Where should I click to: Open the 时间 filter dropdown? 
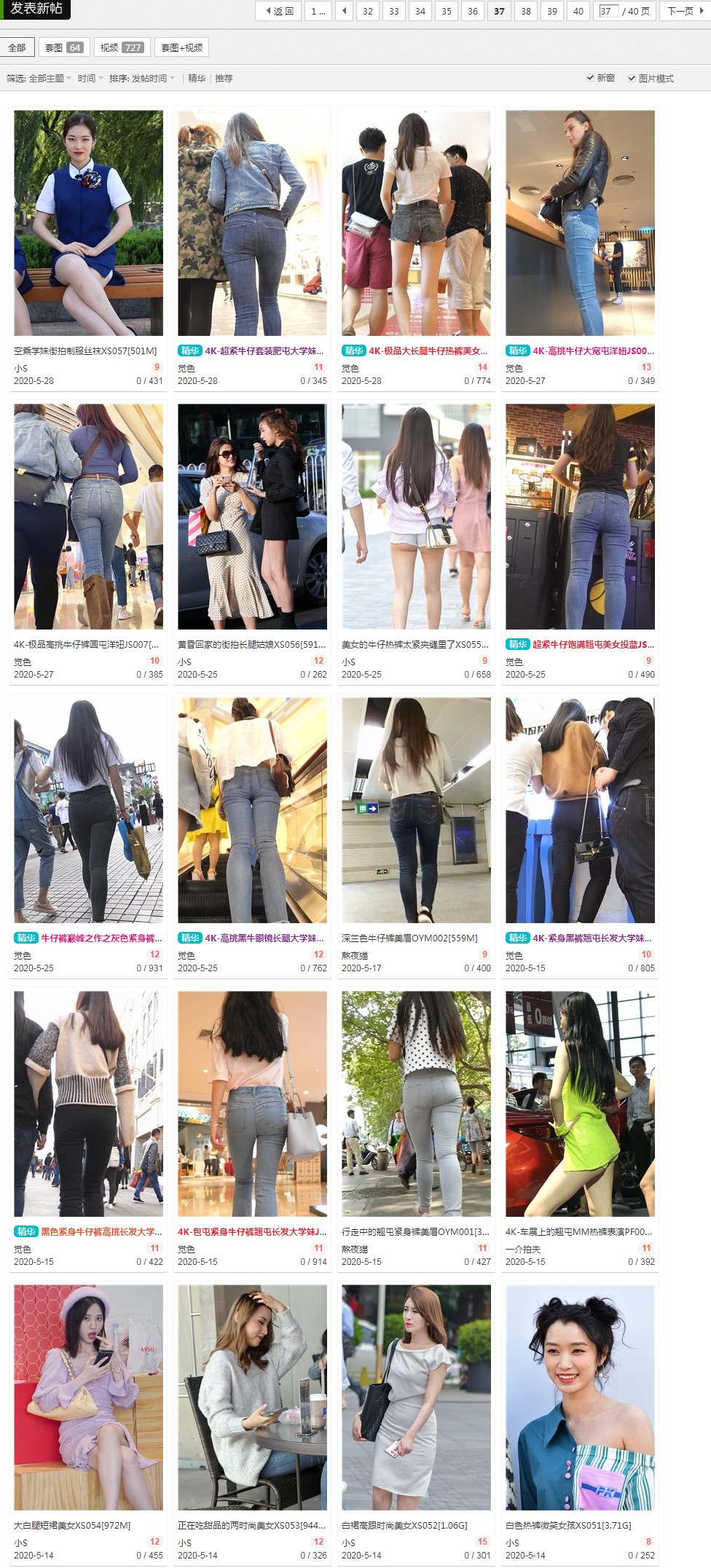[x=90, y=78]
